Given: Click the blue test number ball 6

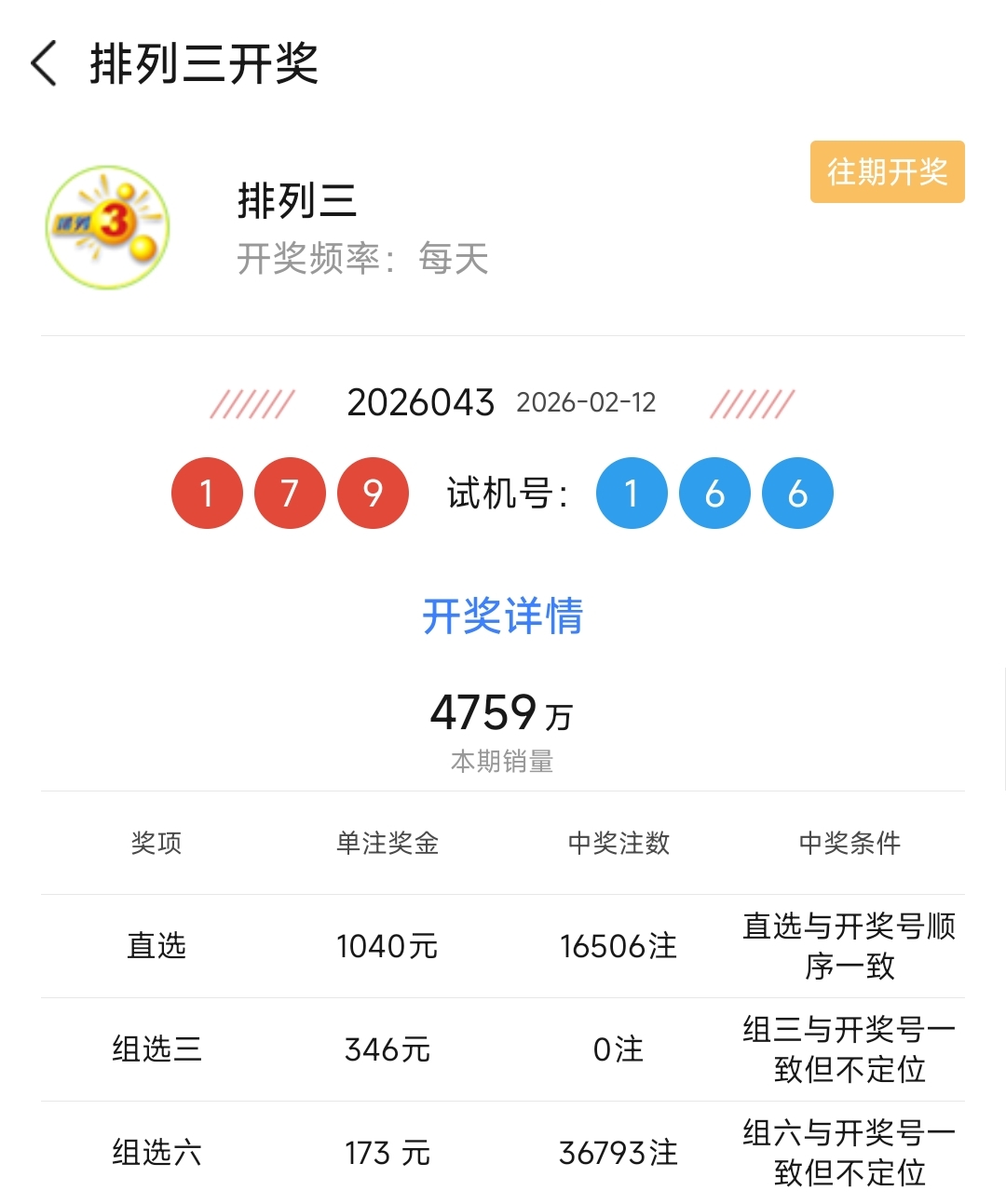Looking at the screenshot, I should (x=714, y=494).
